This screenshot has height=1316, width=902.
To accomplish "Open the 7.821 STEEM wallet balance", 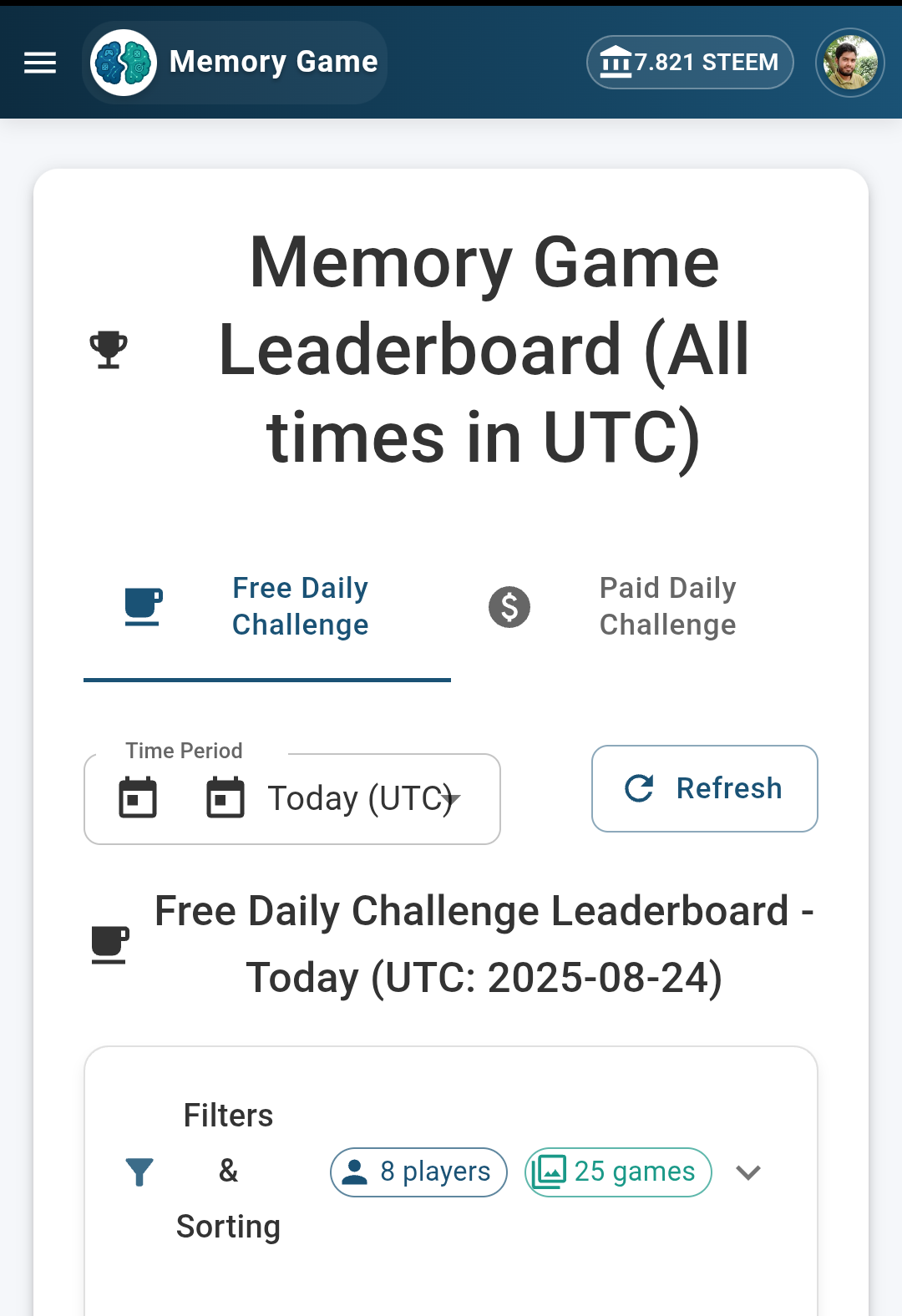I will point(690,63).
